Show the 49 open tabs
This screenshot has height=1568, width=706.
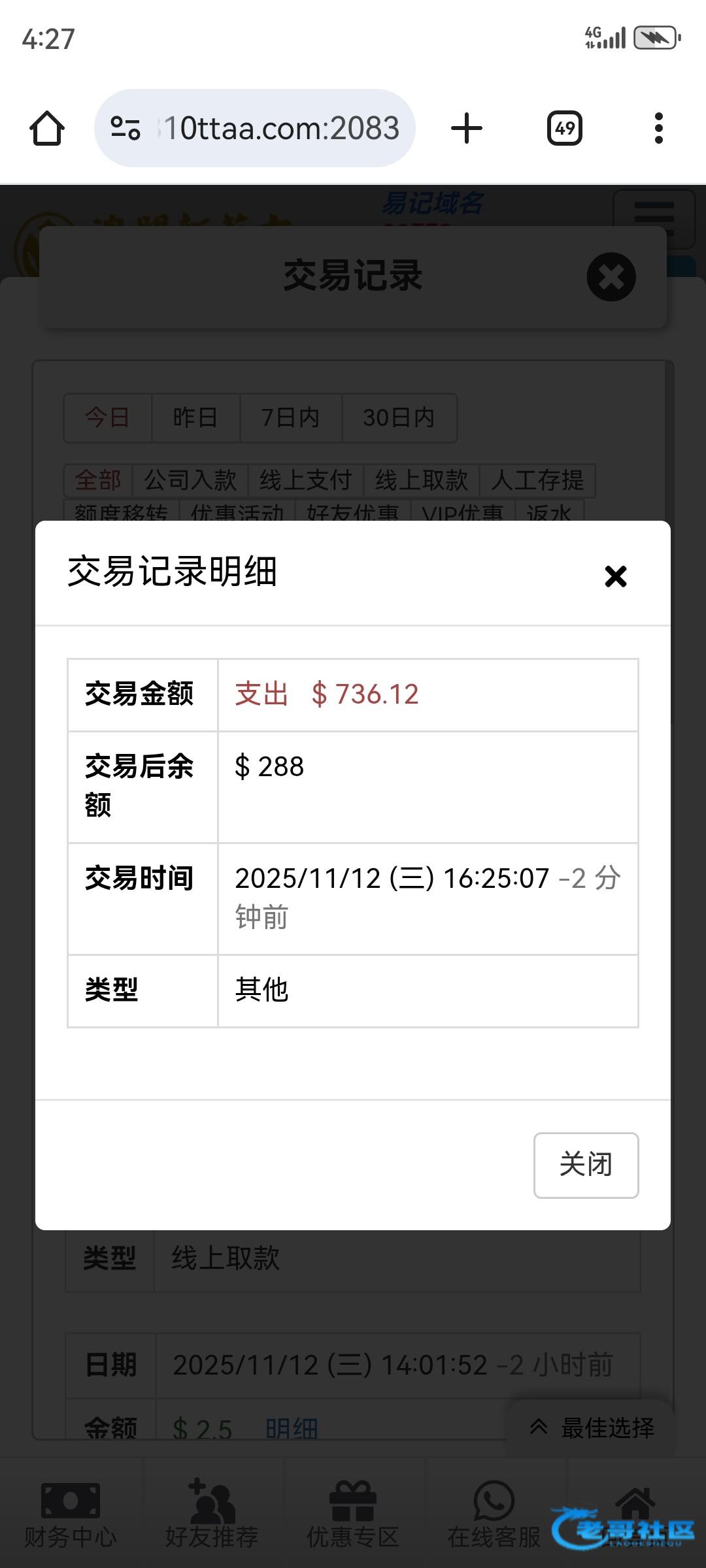coord(565,128)
